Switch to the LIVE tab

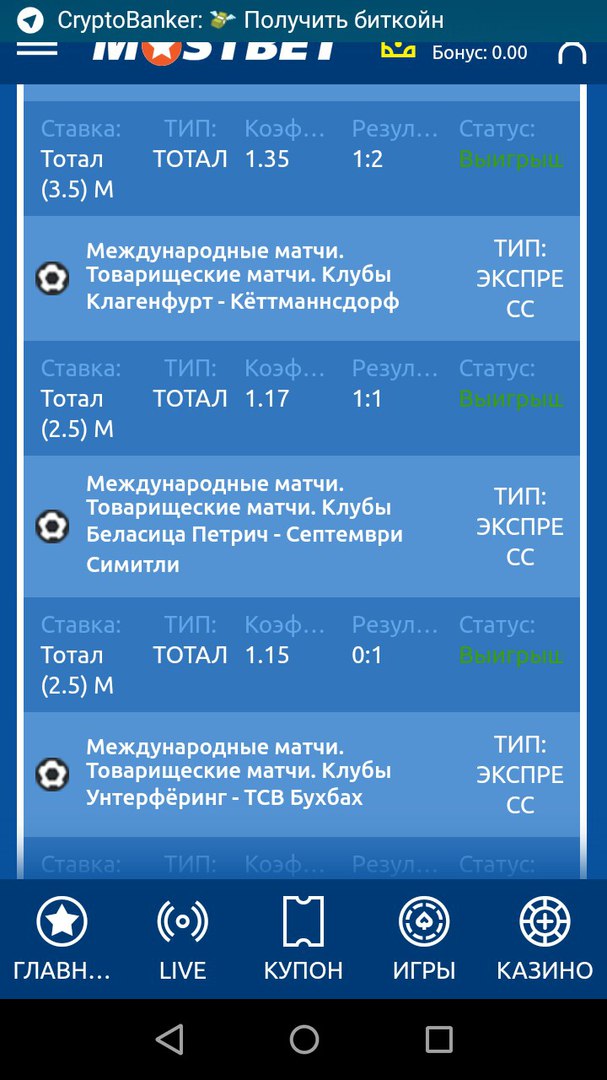tap(183, 938)
